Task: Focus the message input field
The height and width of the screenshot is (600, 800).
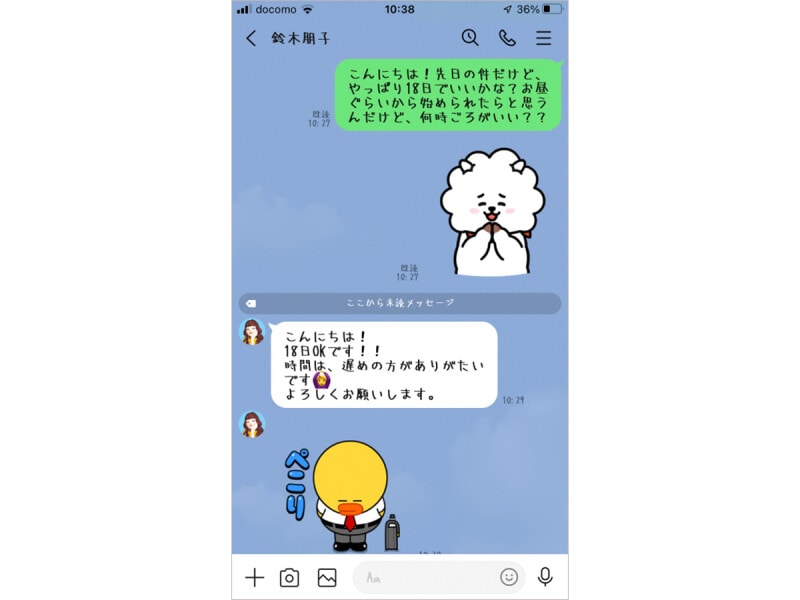Action: pos(425,577)
